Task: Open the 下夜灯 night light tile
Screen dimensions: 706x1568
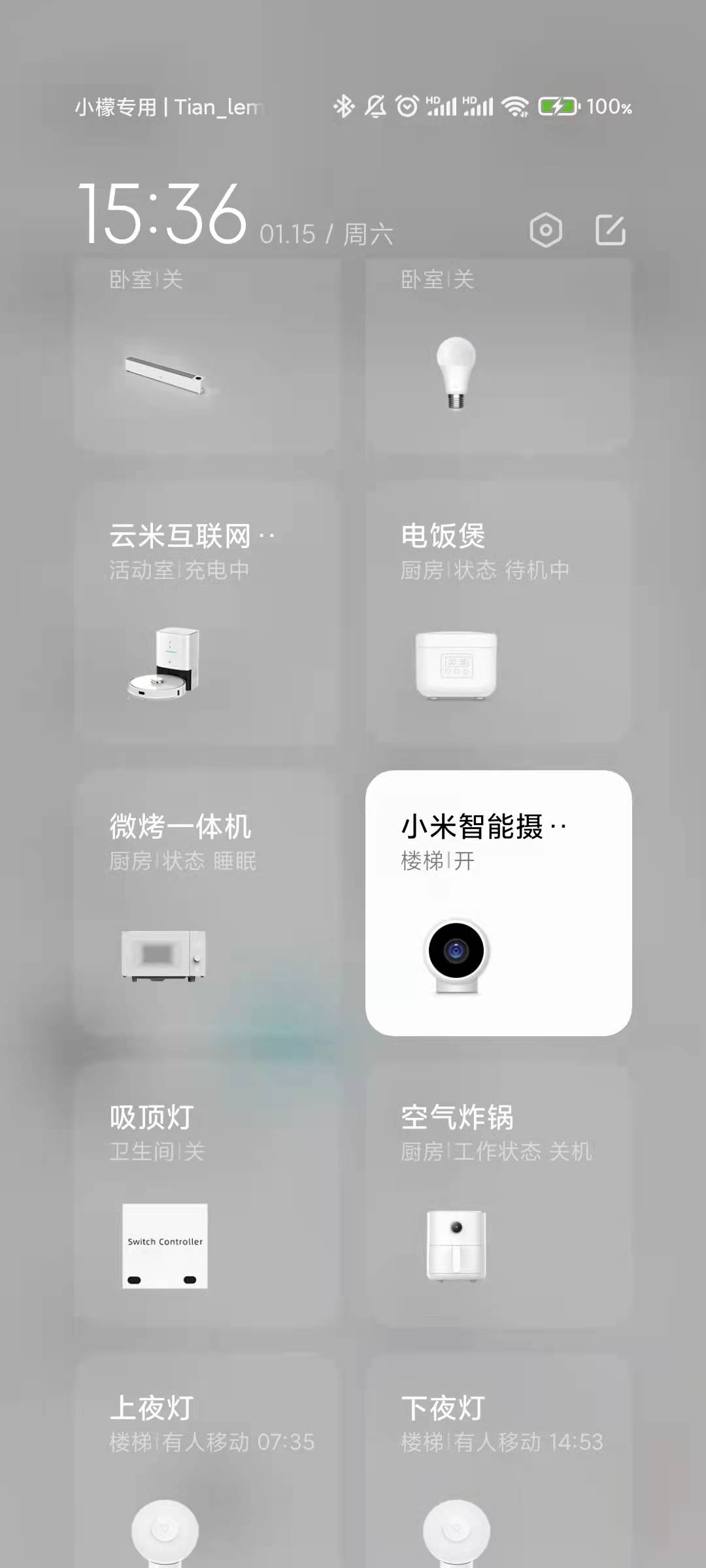Action: click(498, 1463)
